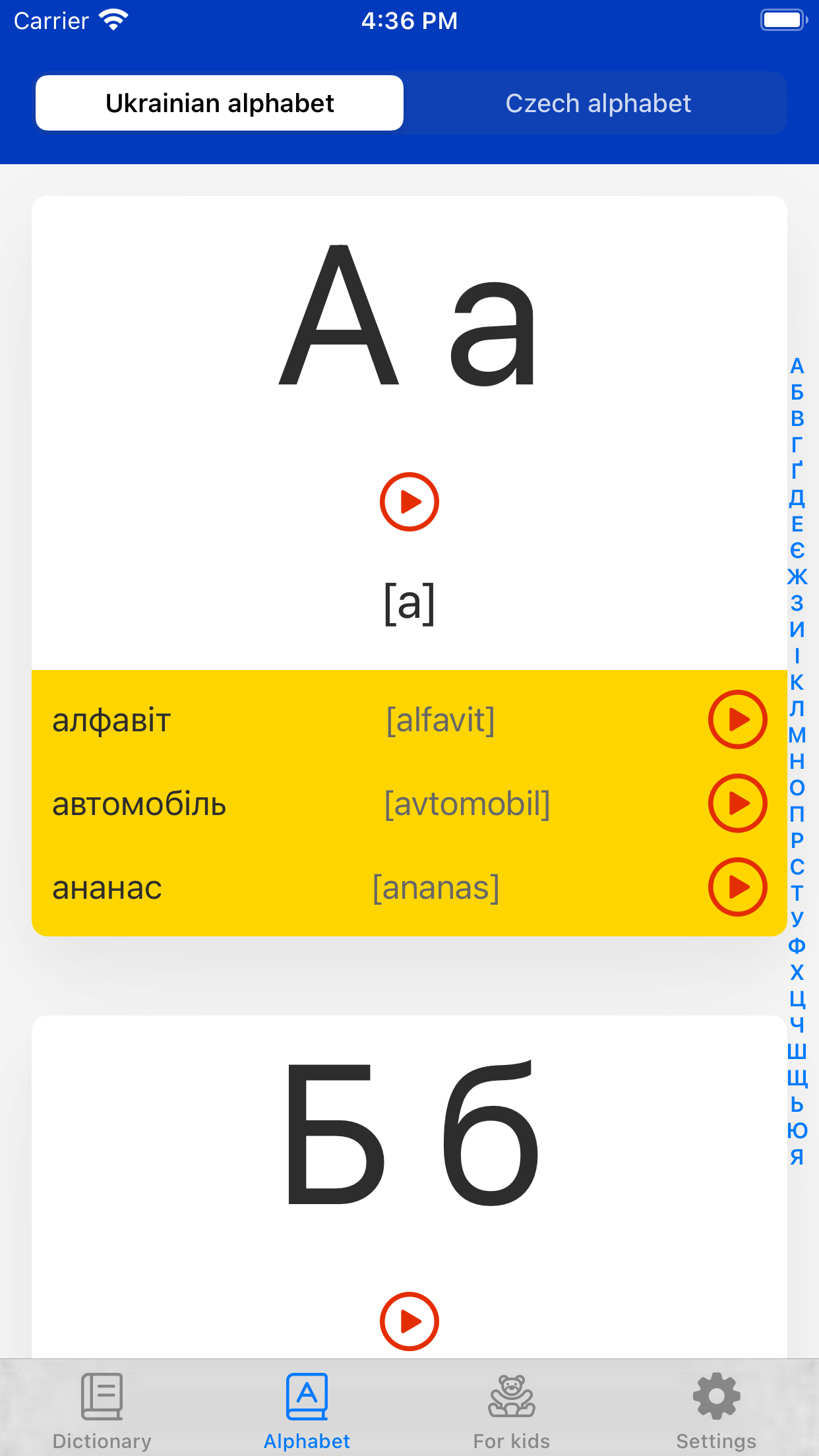Play pronunciation of letter Б б
The image size is (819, 1456).
point(409,1321)
